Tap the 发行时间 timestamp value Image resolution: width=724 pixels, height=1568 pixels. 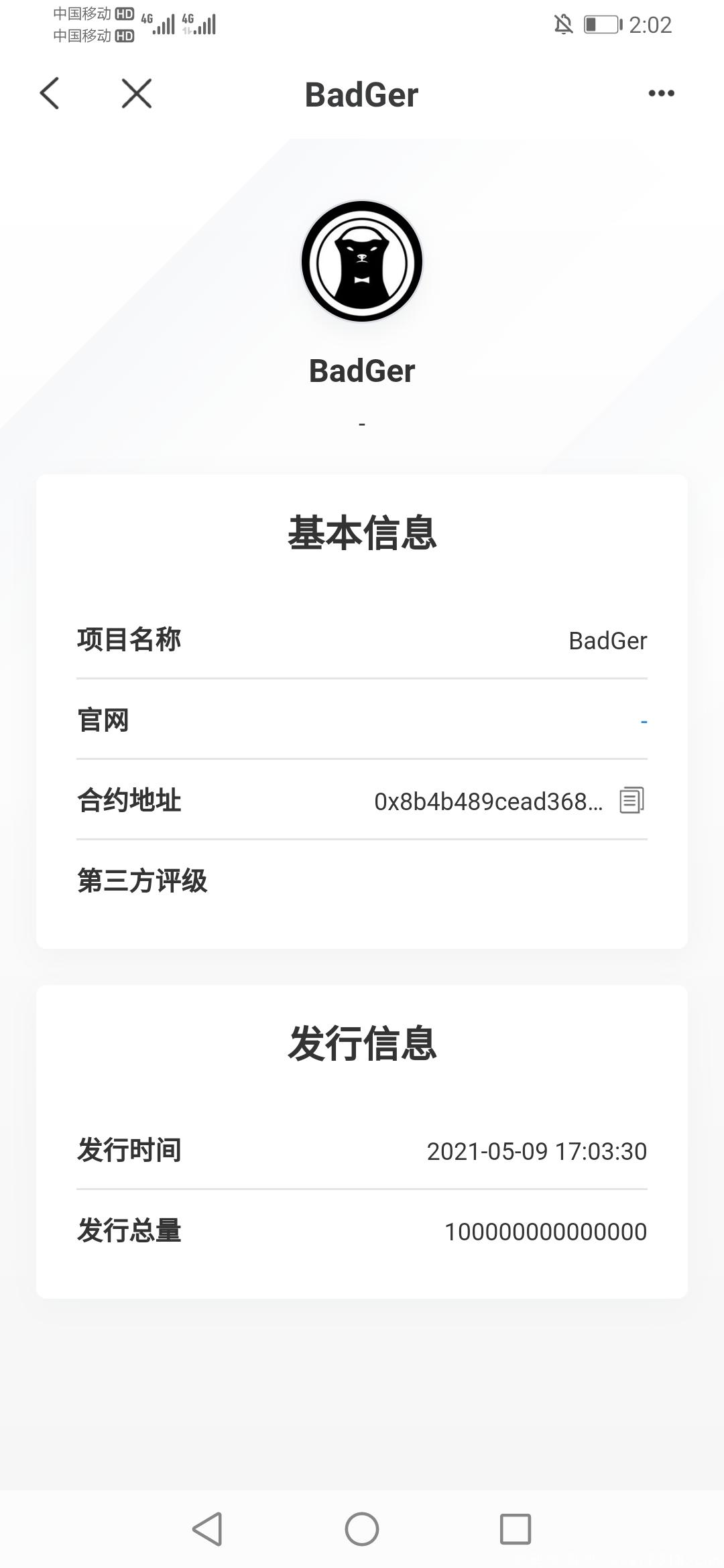pyautogui.click(x=537, y=1151)
